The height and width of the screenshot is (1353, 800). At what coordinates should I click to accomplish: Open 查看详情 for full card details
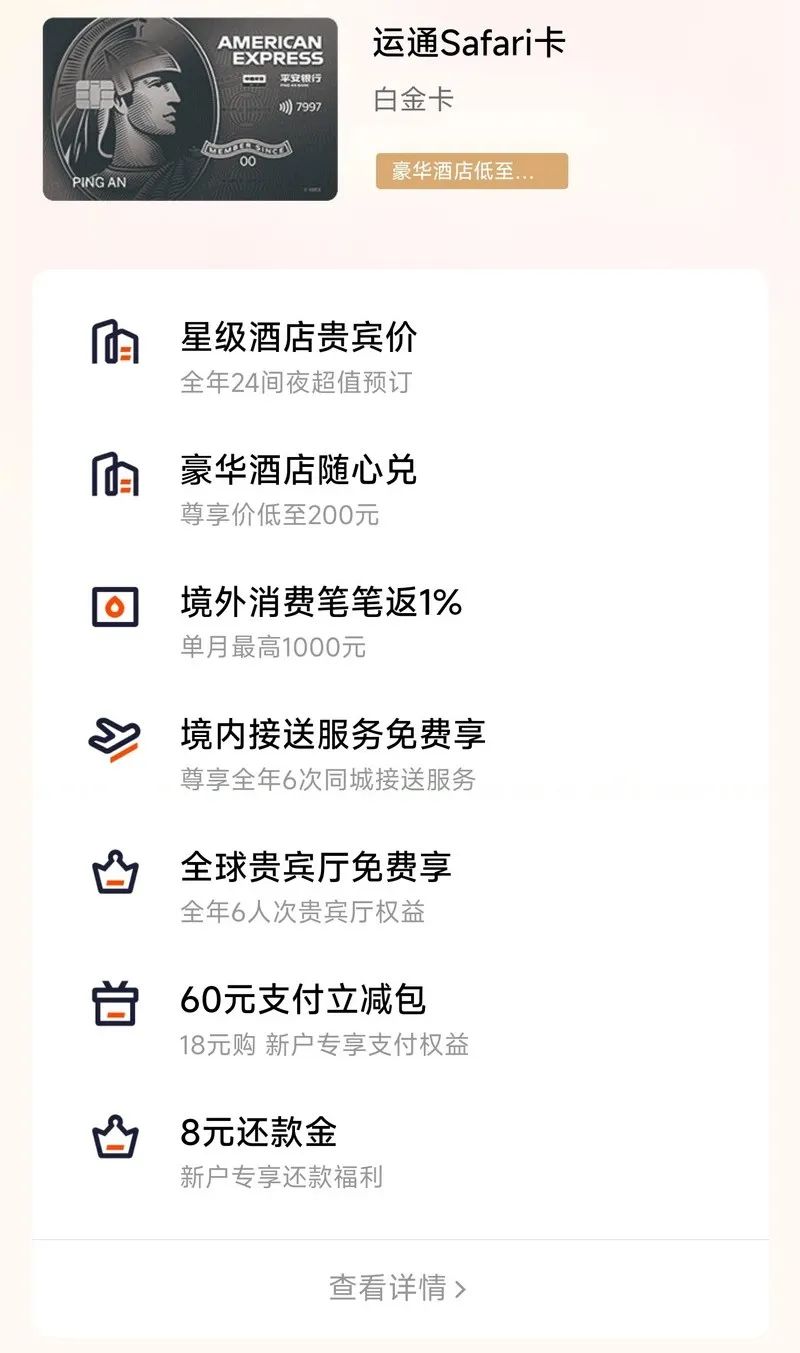398,1287
